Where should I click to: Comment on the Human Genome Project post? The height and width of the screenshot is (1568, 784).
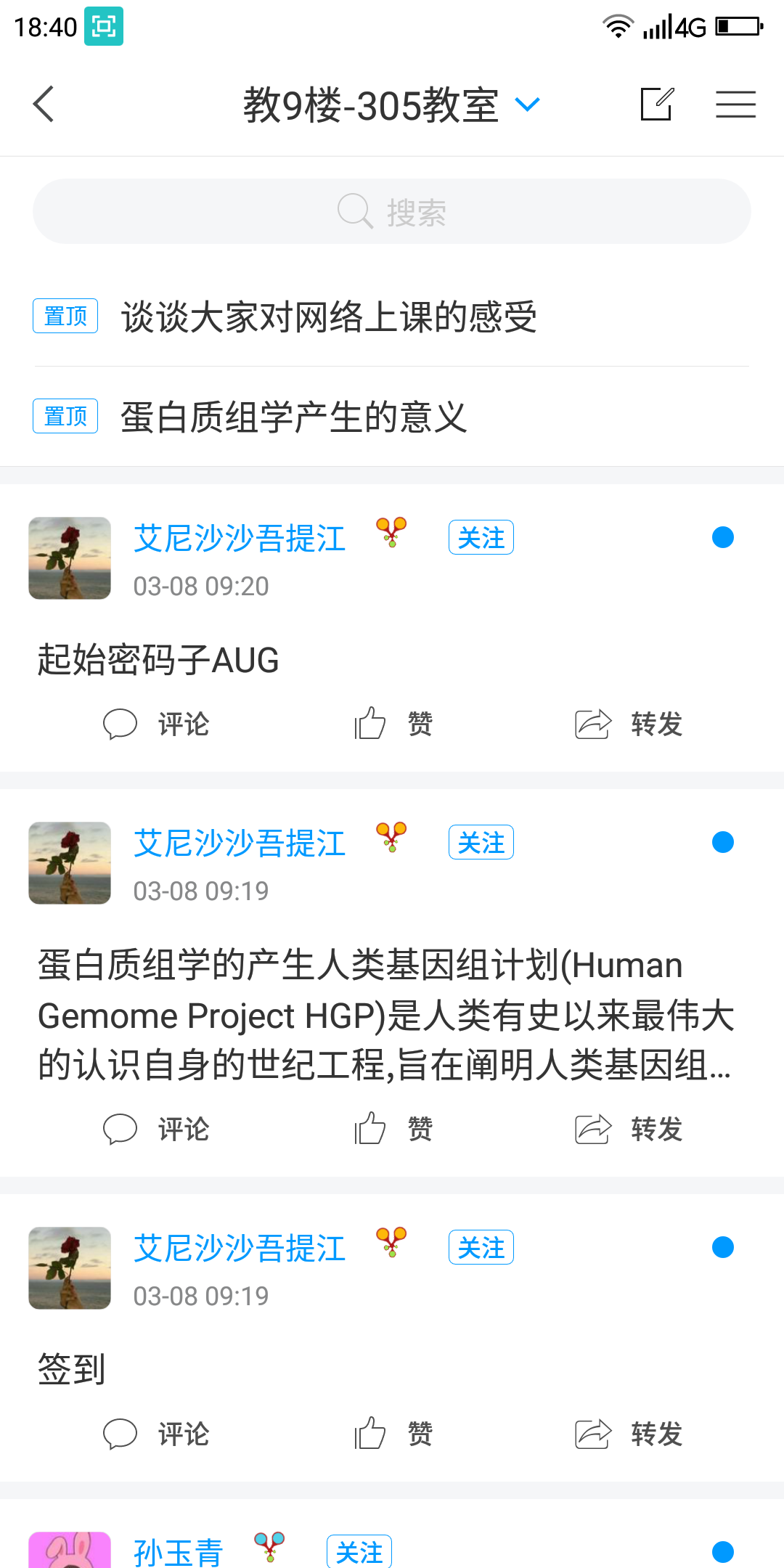coord(157,1129)
